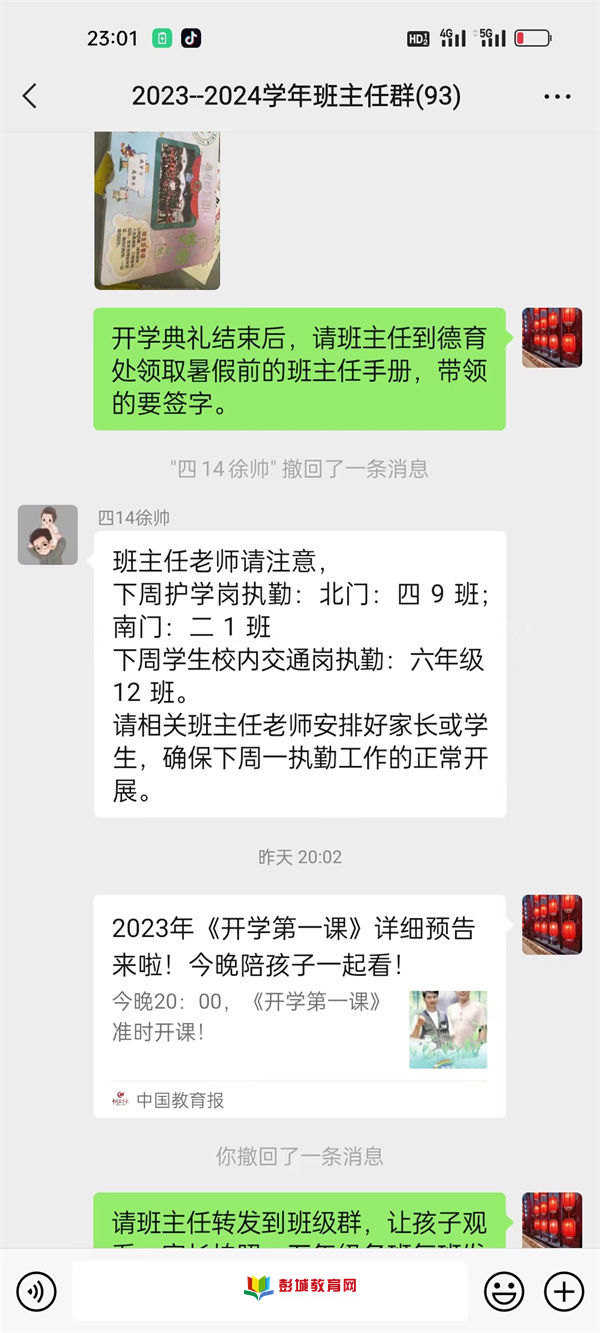
Task: Open the emoji picker
Action: 504,1291
